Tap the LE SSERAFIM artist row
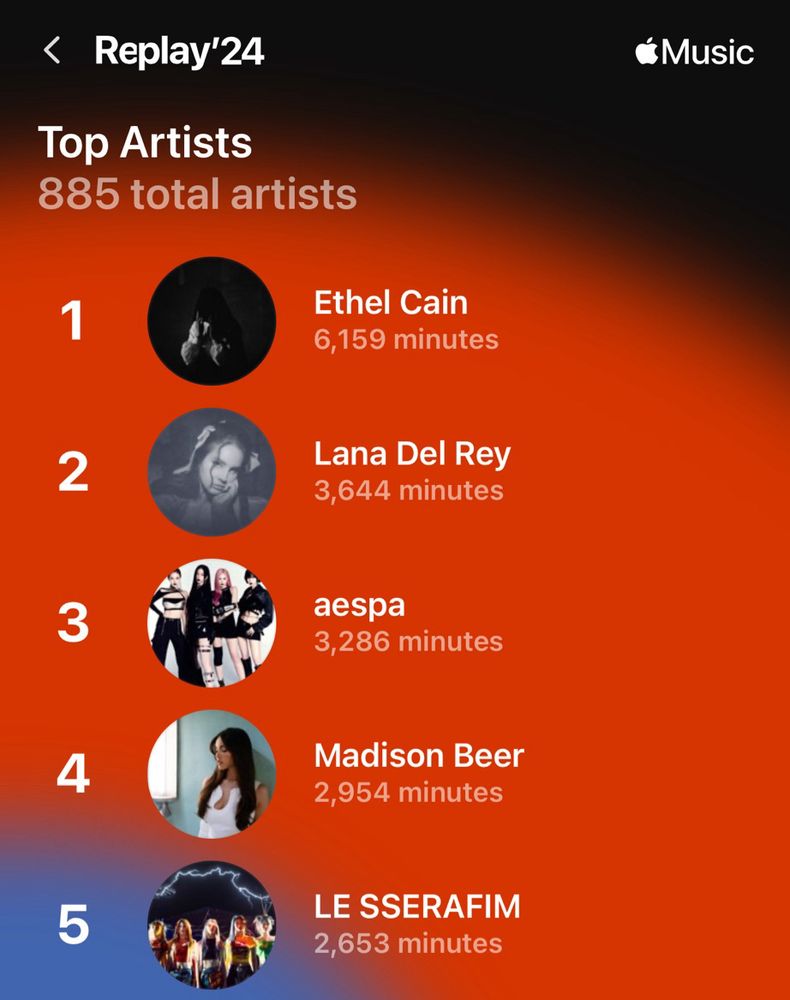 click(x=416, y=924)
